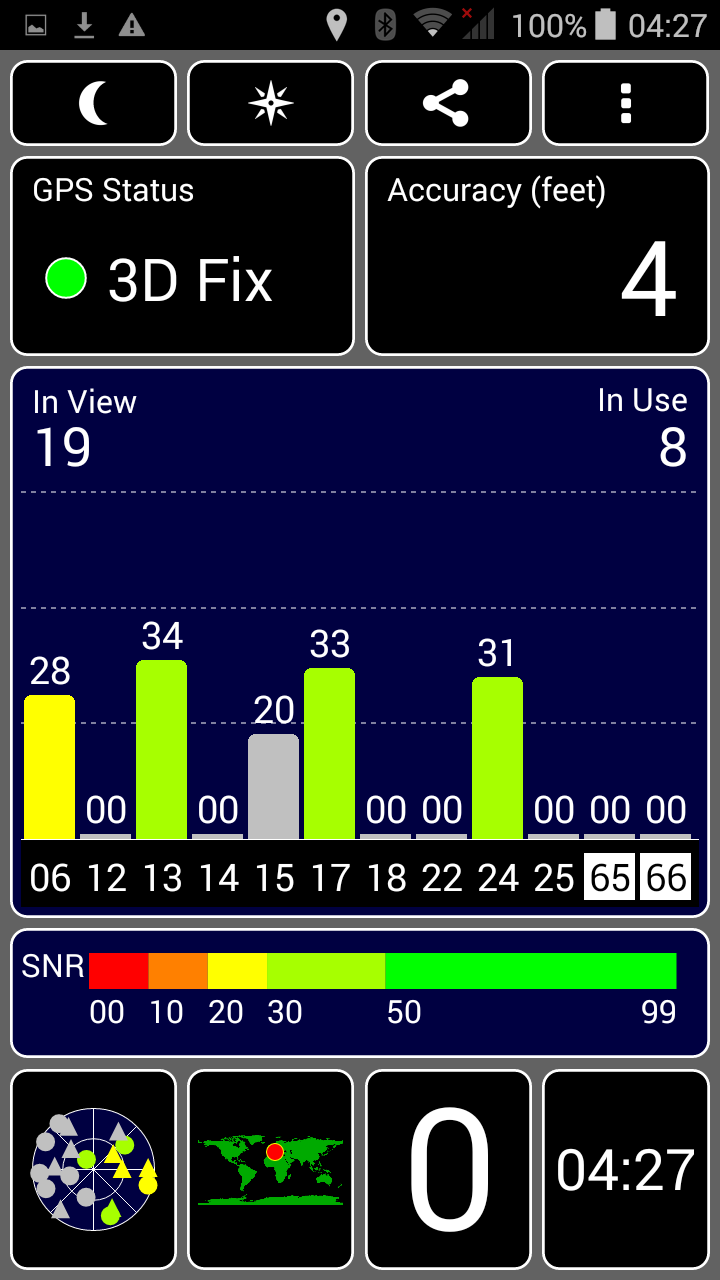Tap the speed tile showing 0

coord(448,1169)
